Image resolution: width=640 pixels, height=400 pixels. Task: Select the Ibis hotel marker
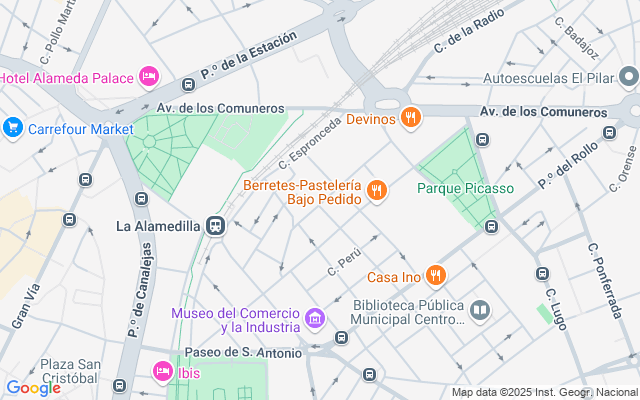pos(162,371)
